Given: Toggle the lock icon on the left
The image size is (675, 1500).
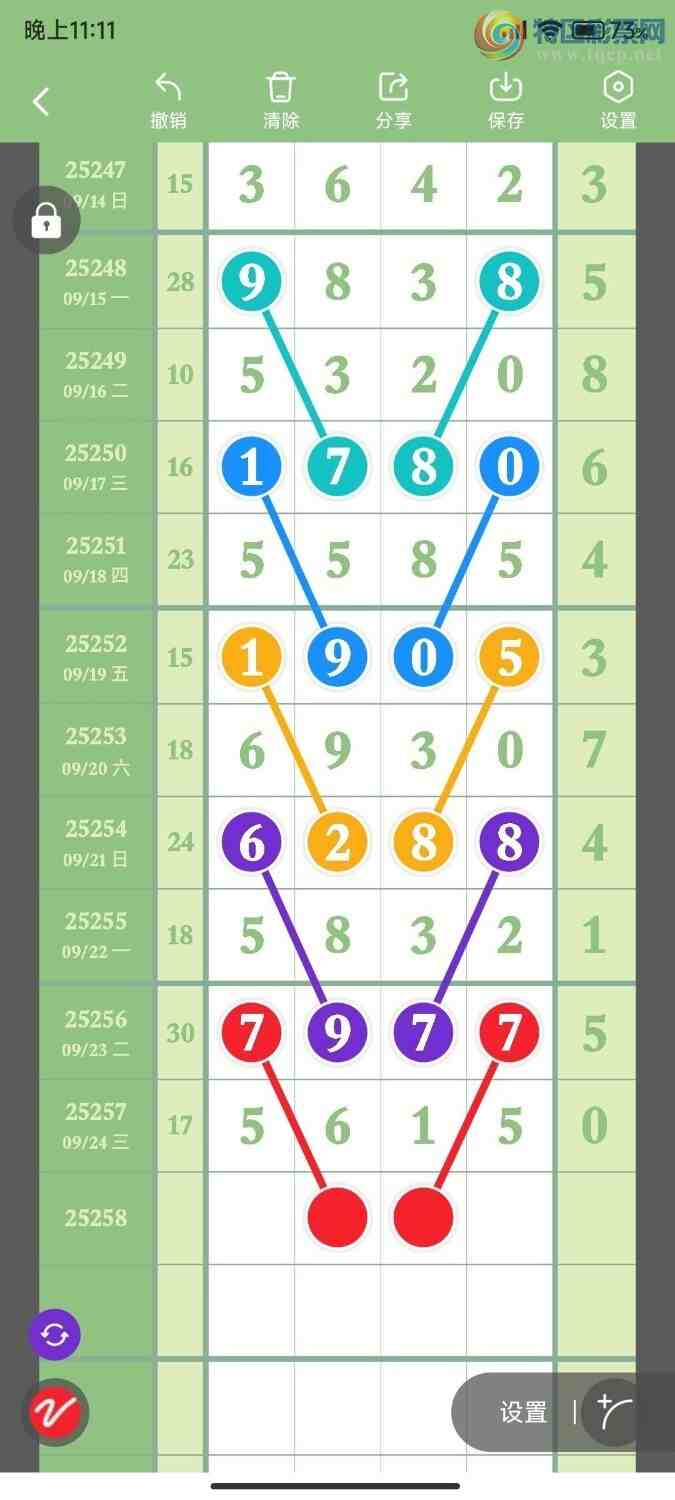Looking at the screenshot, I should [x=46, y=220].
